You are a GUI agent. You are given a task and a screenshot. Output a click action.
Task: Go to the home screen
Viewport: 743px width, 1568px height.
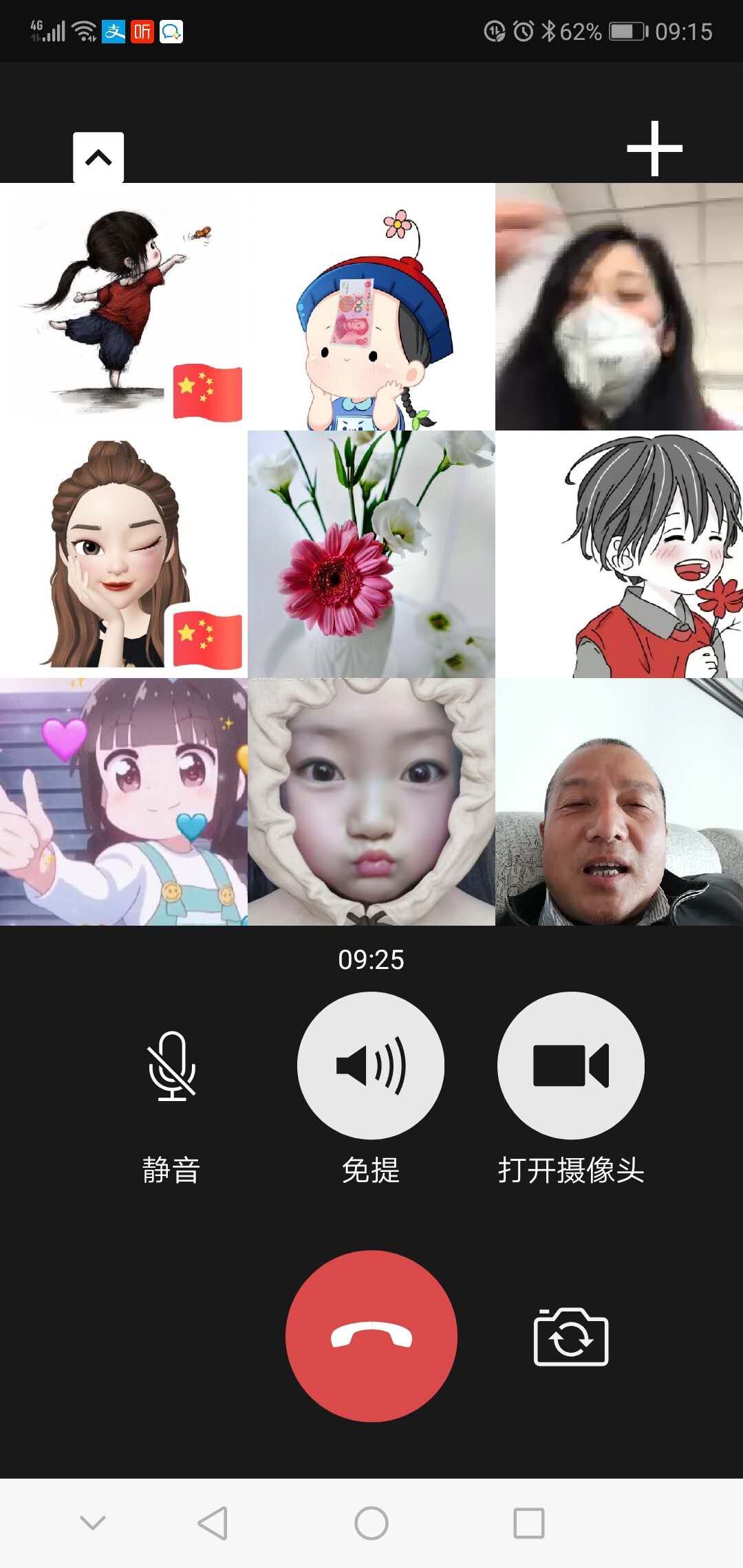tap(371, 1523)
